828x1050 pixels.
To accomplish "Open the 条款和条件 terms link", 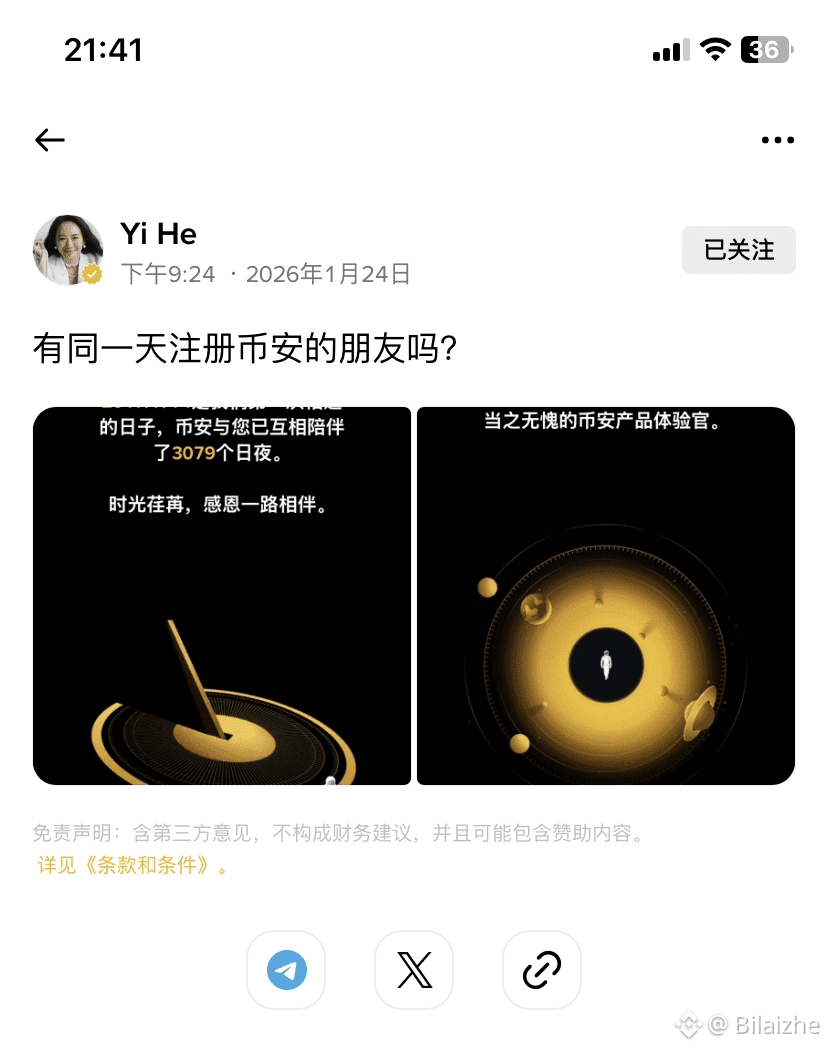I will click(132, 866).
